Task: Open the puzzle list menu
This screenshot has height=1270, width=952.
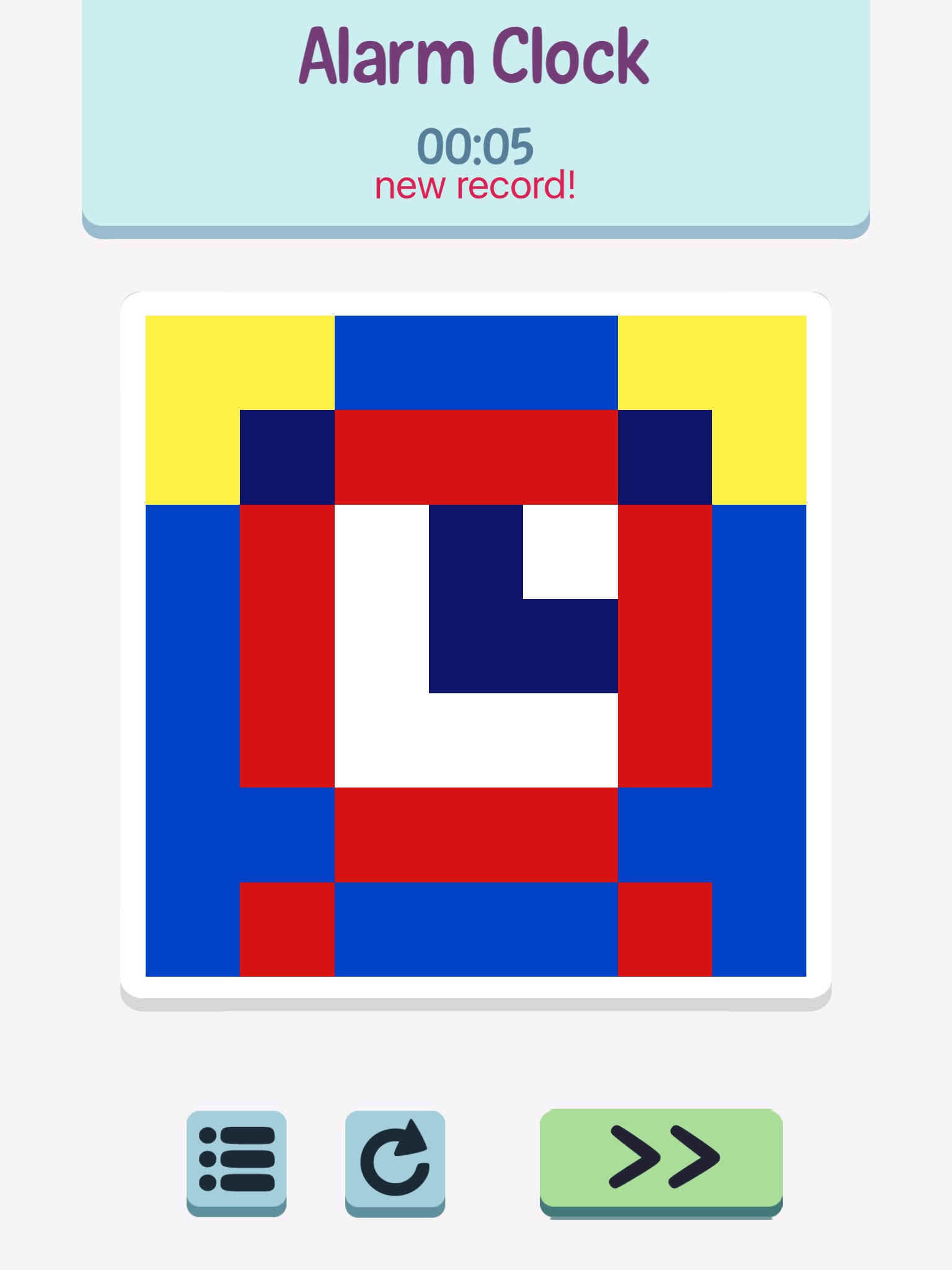Action: pos(236,1160)
